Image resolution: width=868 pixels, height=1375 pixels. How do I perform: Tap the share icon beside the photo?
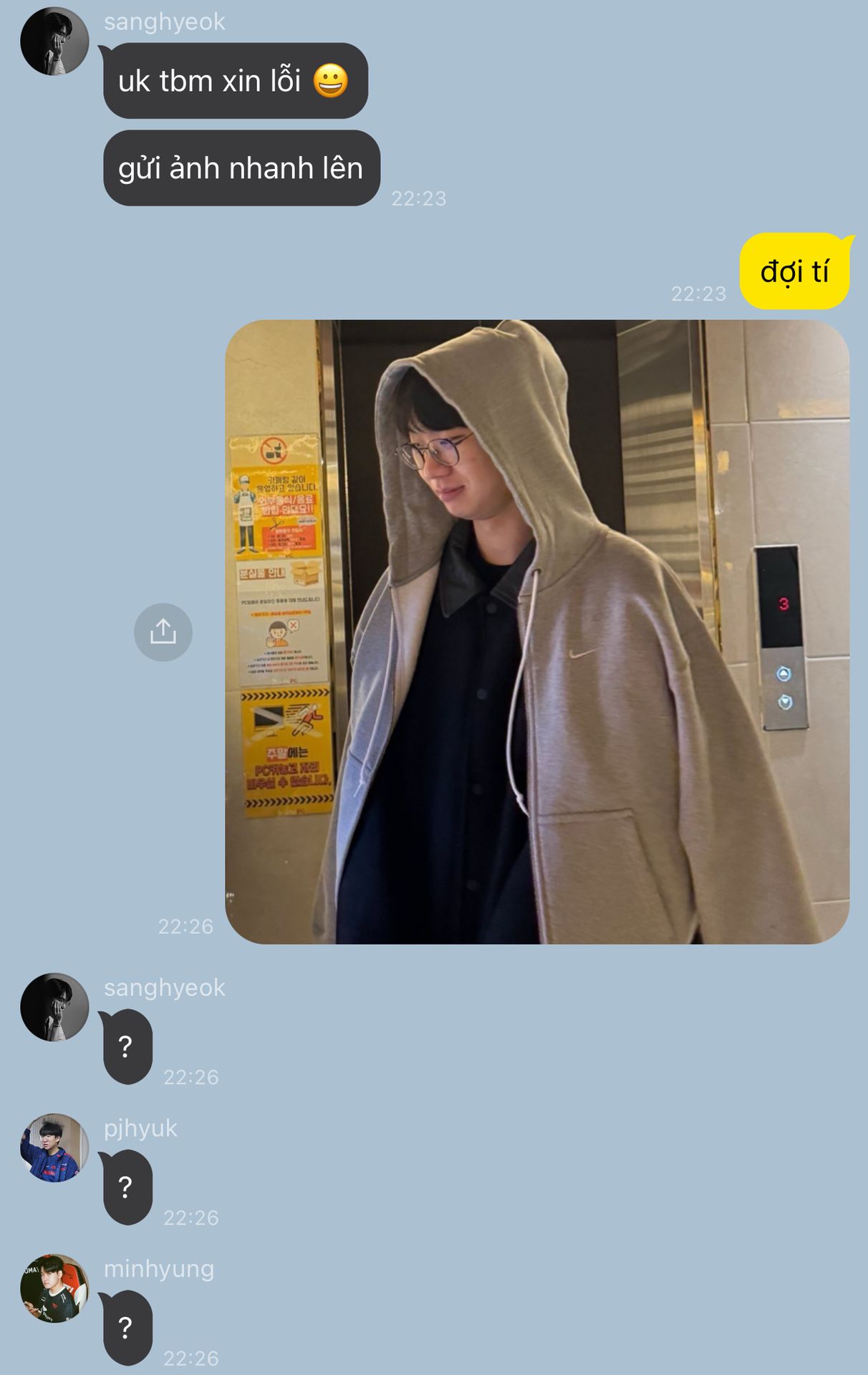(163, 632)
